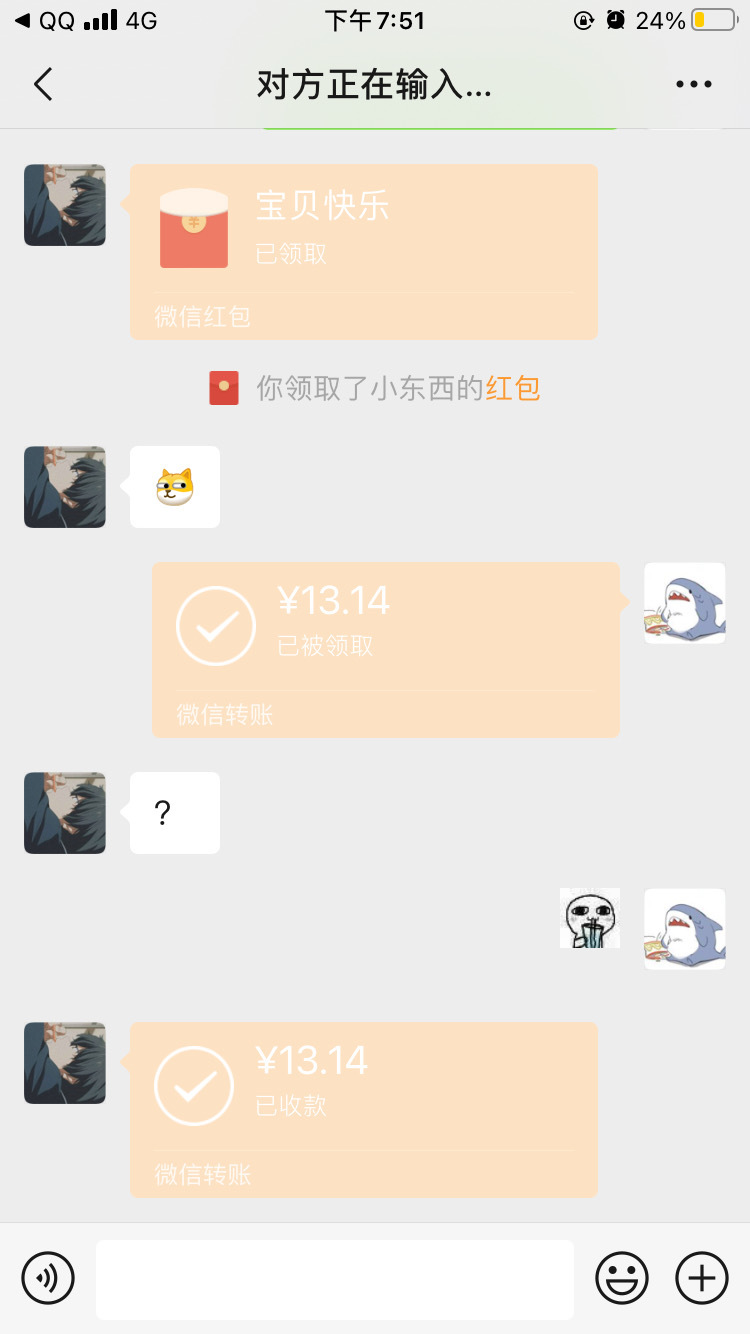View the sent straw-drinking sticker
Viewport: 750px width, 1334px height.
point(590,918)
